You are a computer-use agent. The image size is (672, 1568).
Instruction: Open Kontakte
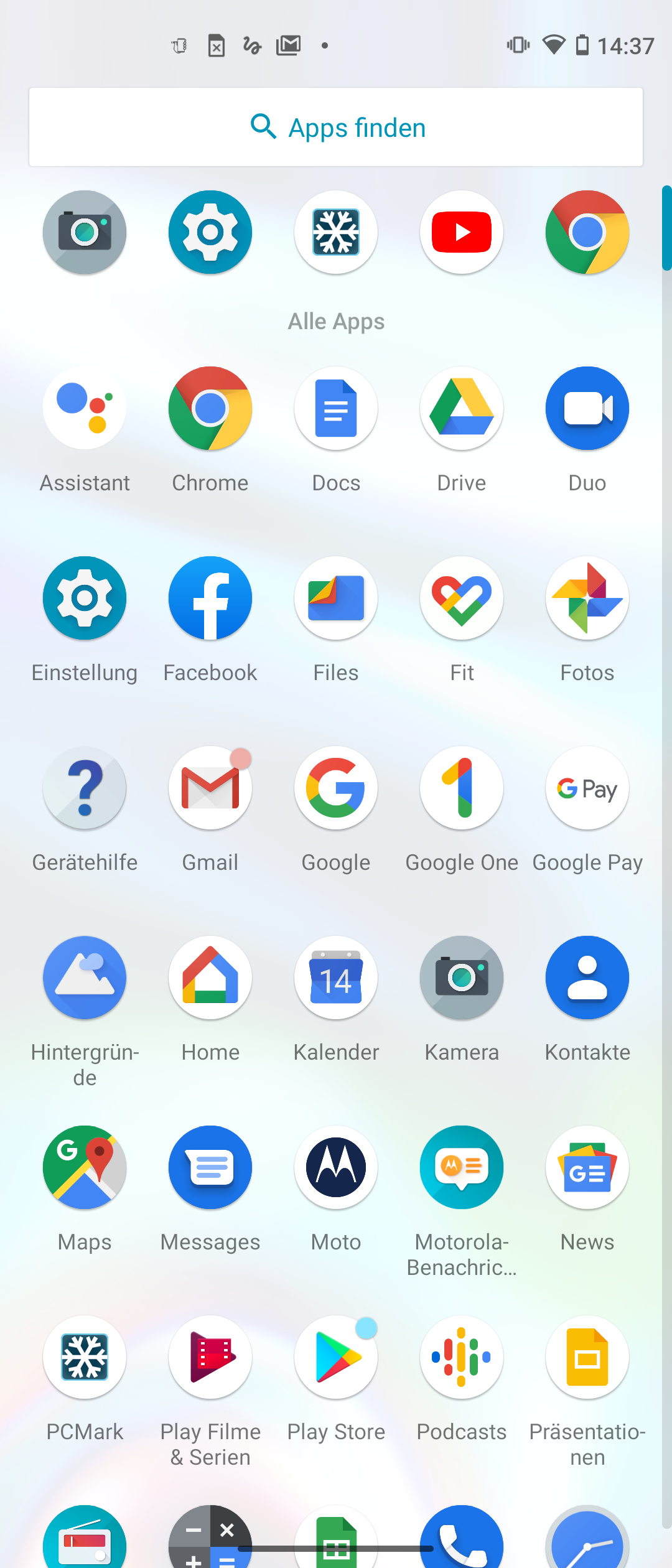[587, 978]
